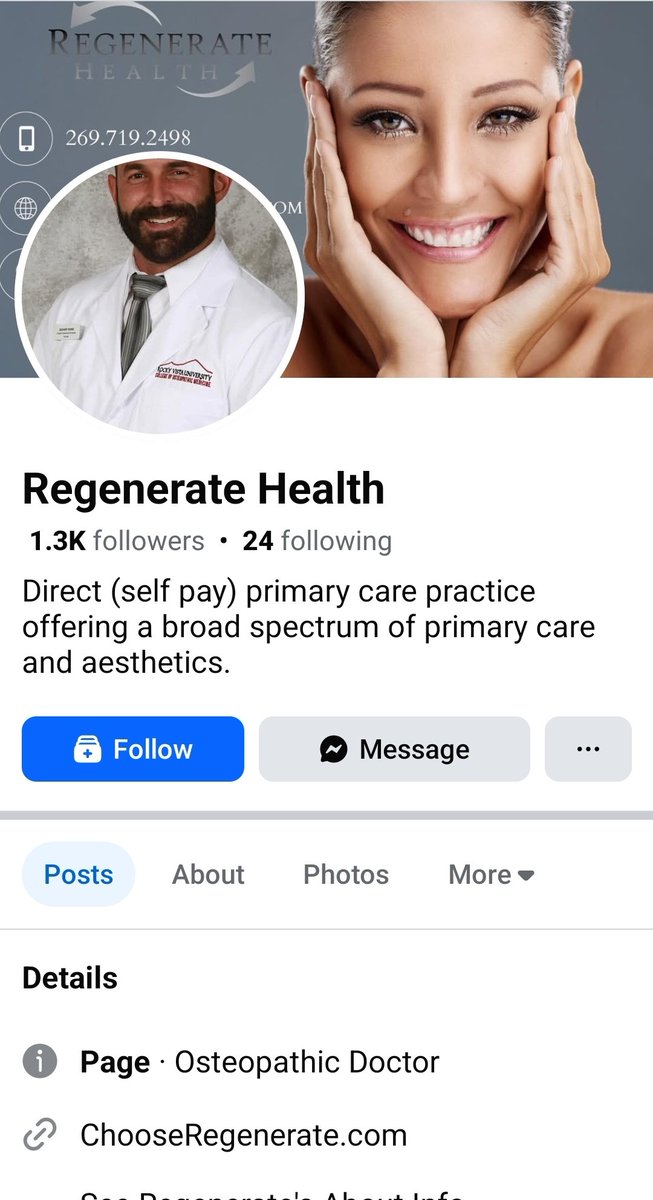Open the Photos tab
Viewport: 653px width, 1200px height.
coord(346,874)
